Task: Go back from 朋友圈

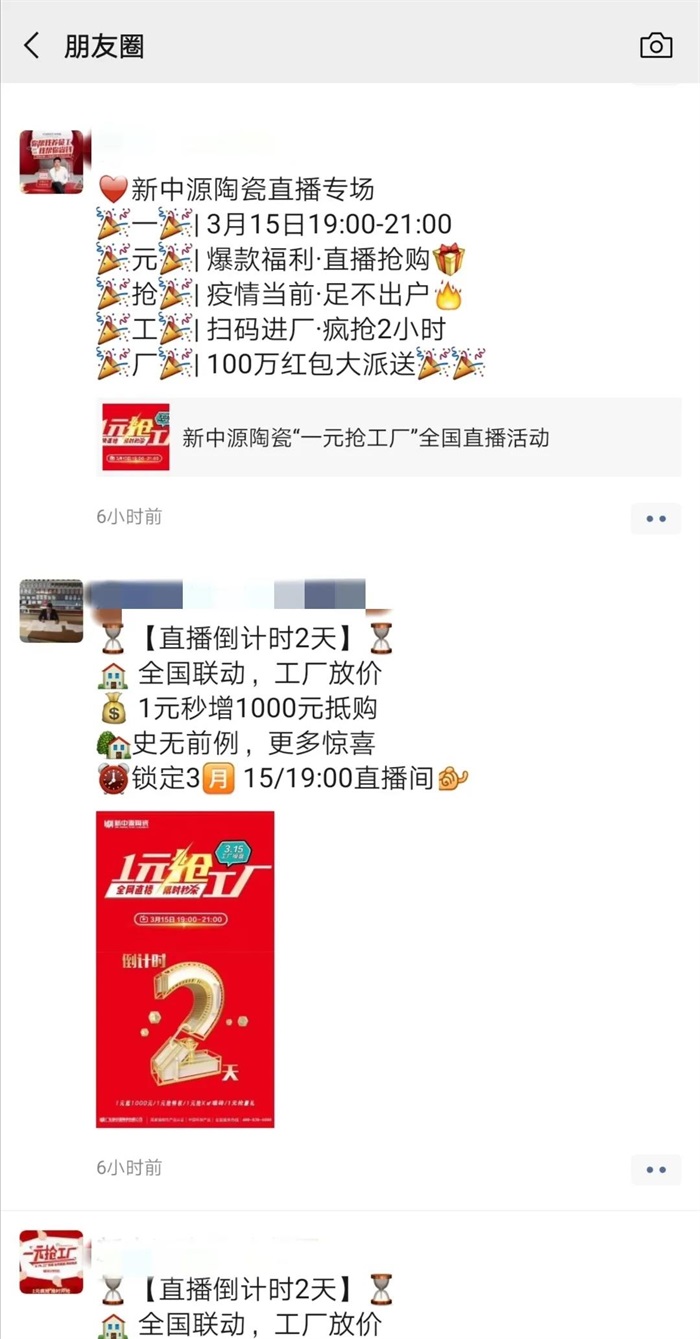Action: coord(33,45)
